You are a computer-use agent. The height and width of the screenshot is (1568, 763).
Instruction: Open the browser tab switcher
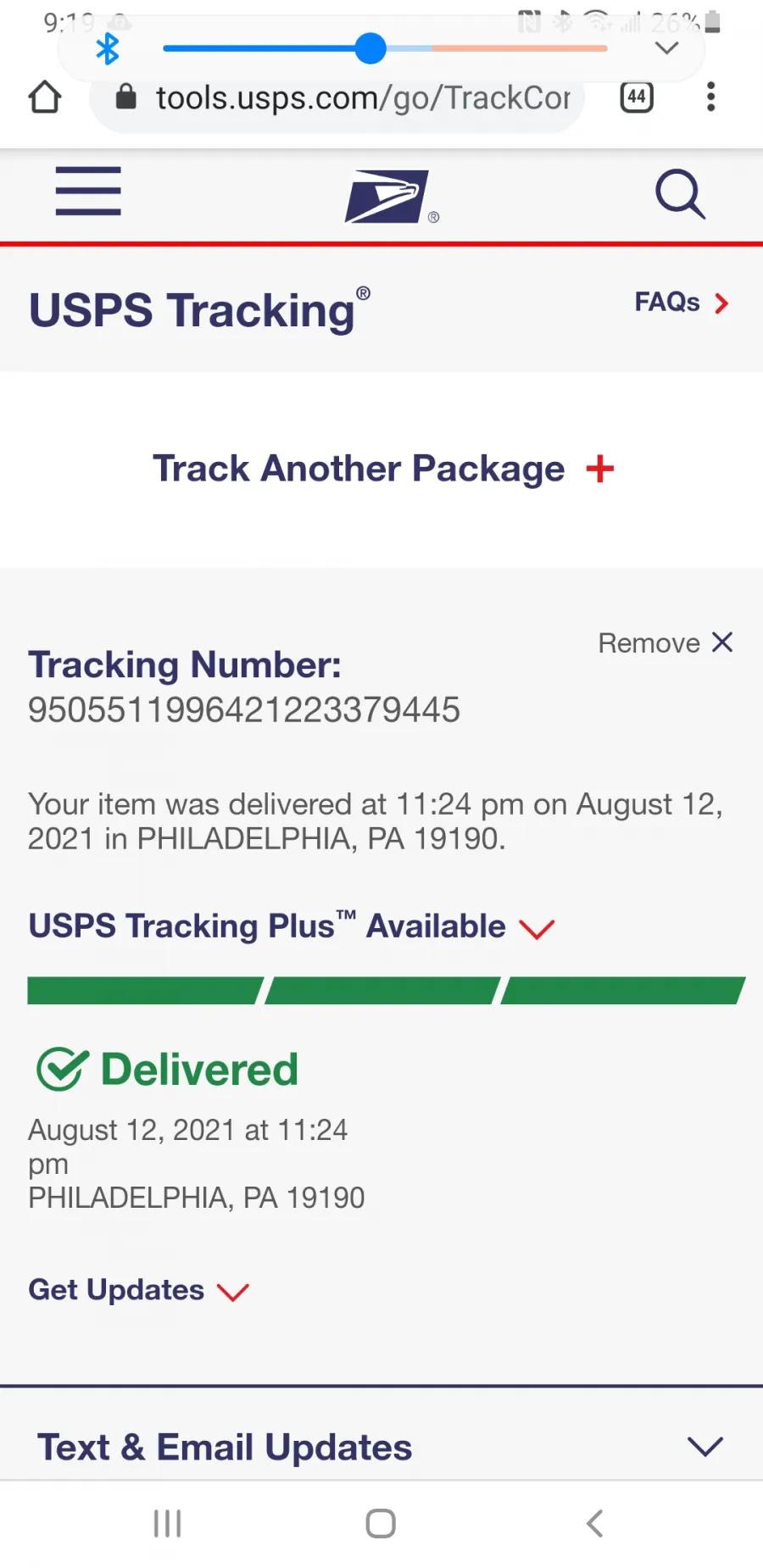(637, 97)
